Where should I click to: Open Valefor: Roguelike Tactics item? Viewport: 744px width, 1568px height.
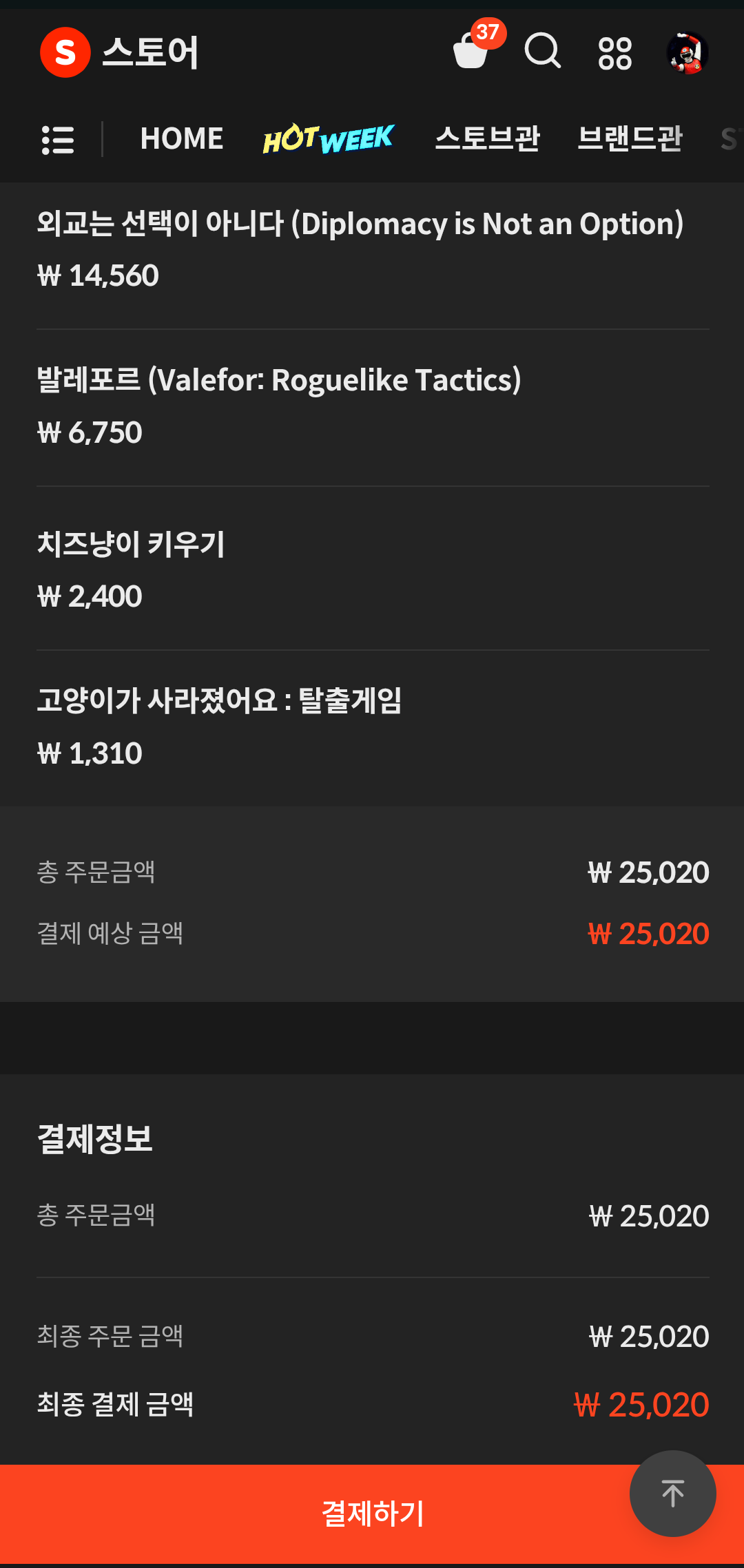click(278, 379)
